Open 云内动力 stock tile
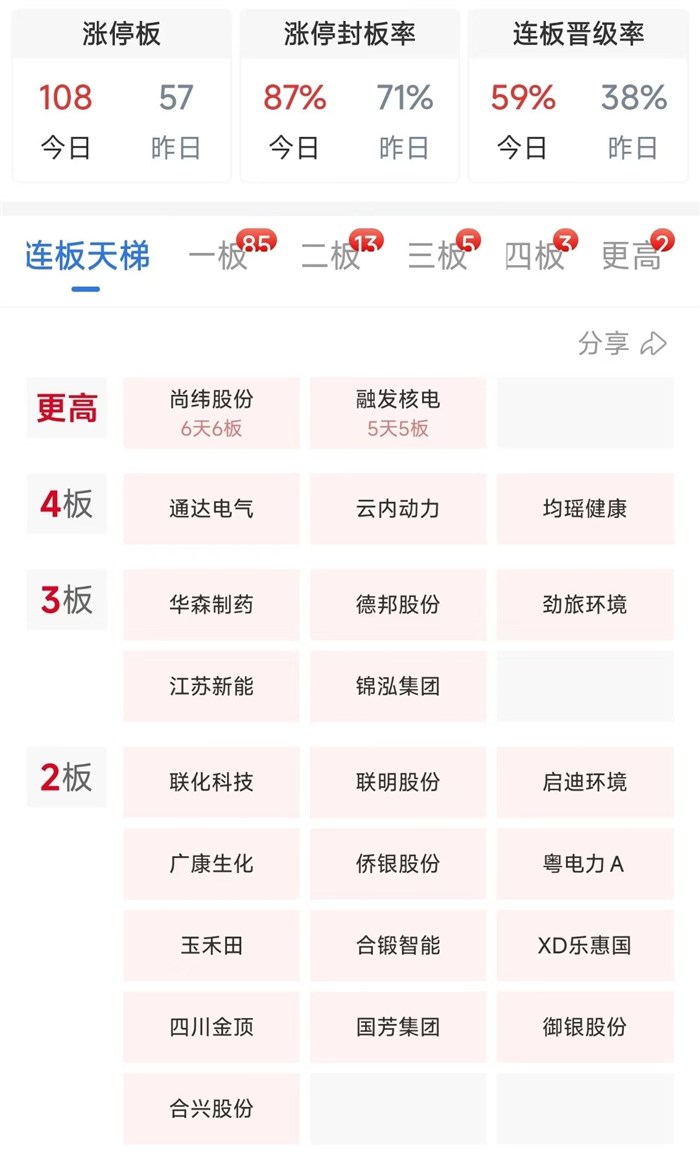Viewport: 700px width, 1156px height. click(398, 508)
